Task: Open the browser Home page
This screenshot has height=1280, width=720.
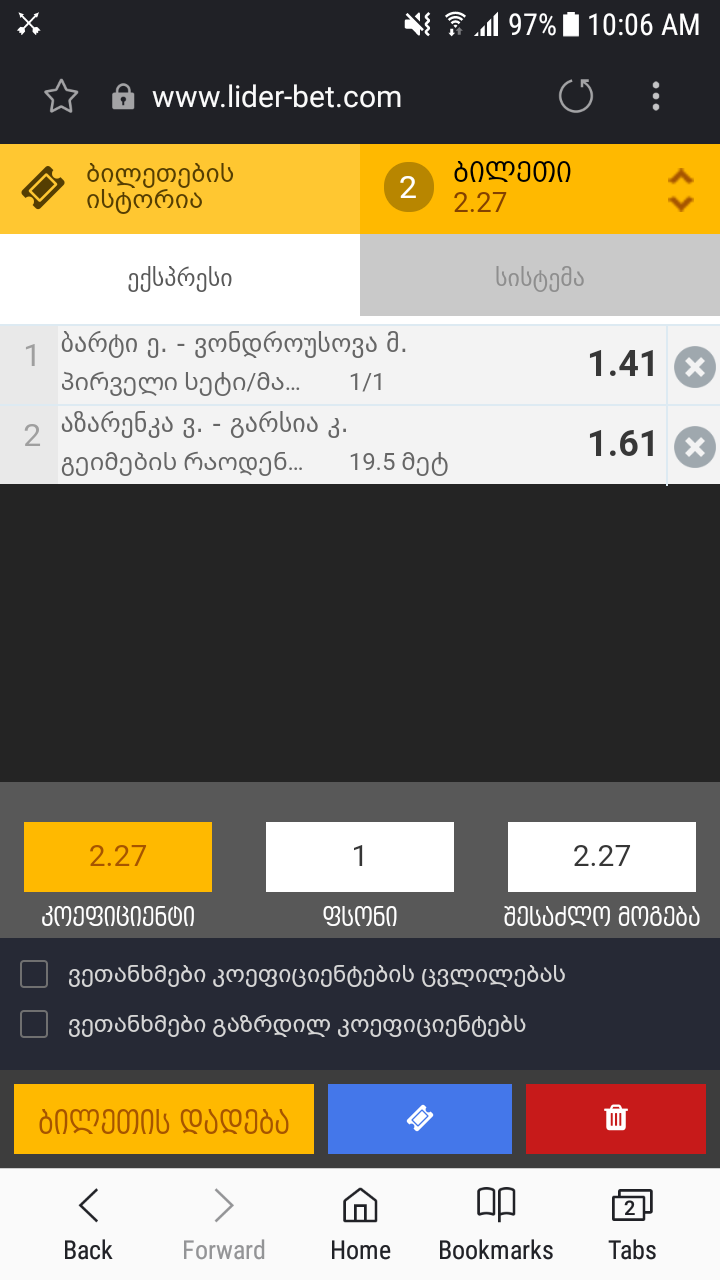Action: coord(360,1223)
